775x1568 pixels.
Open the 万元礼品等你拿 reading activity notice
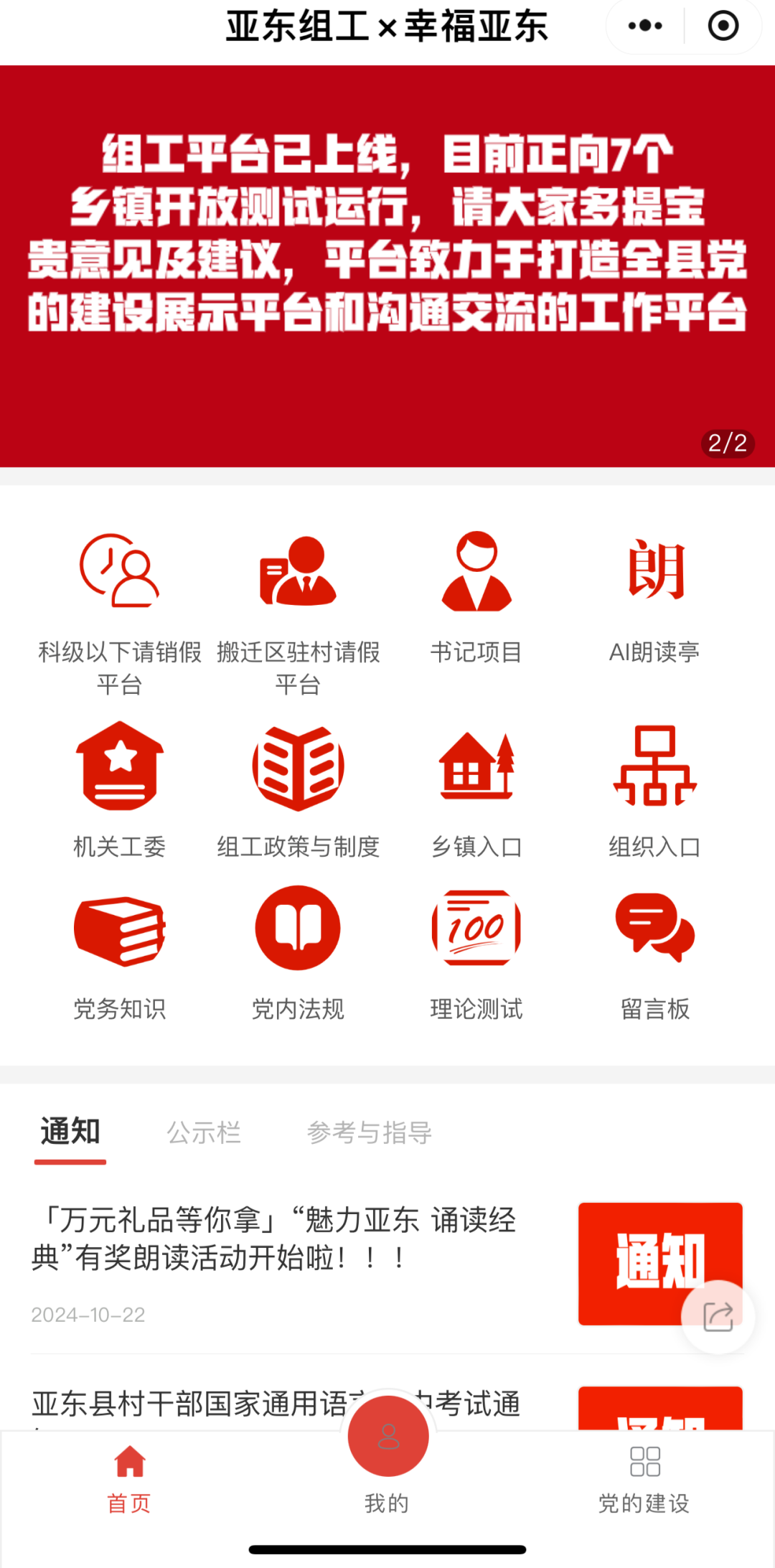click(x=274, y=1239)
